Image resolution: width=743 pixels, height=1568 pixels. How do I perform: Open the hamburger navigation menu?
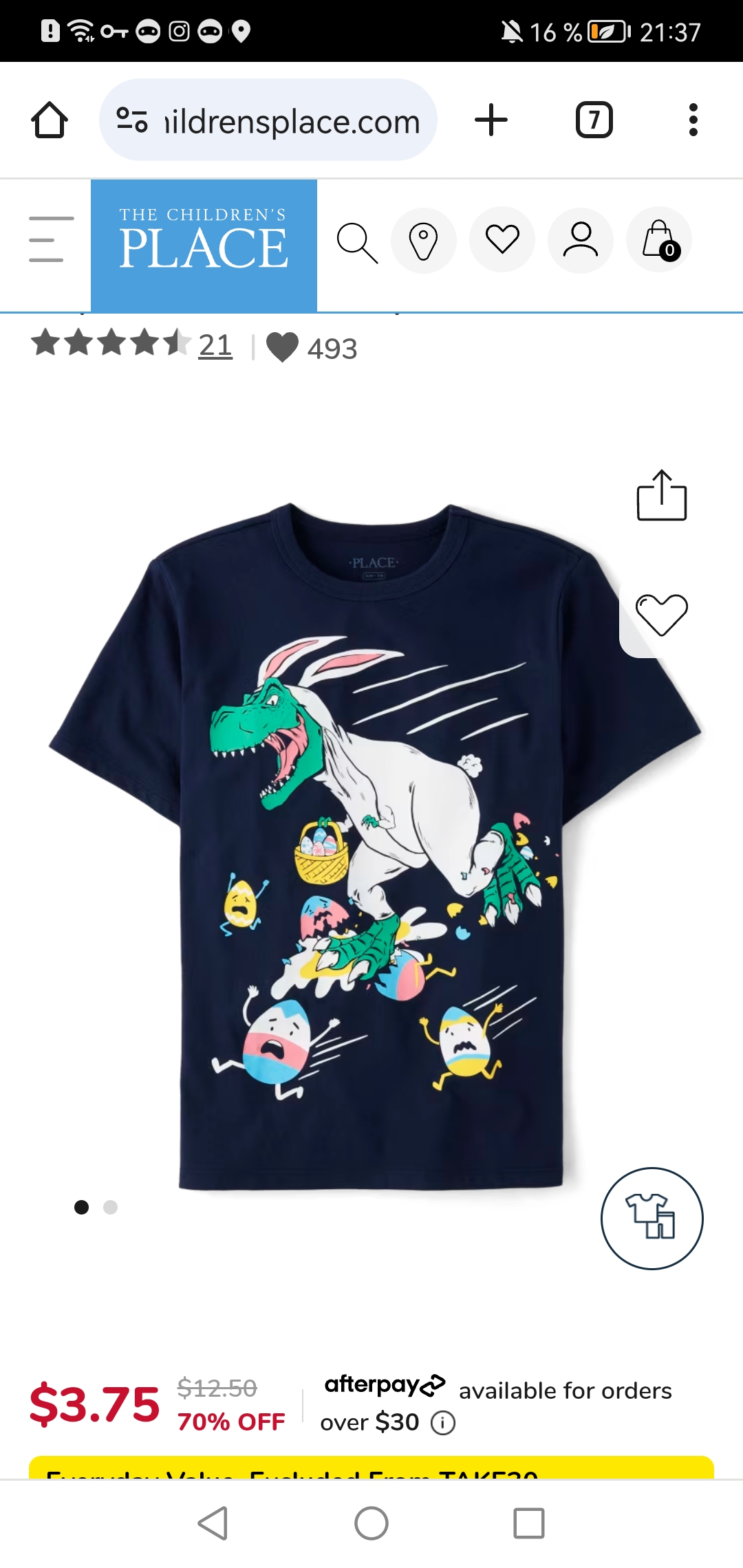point(50,239)
